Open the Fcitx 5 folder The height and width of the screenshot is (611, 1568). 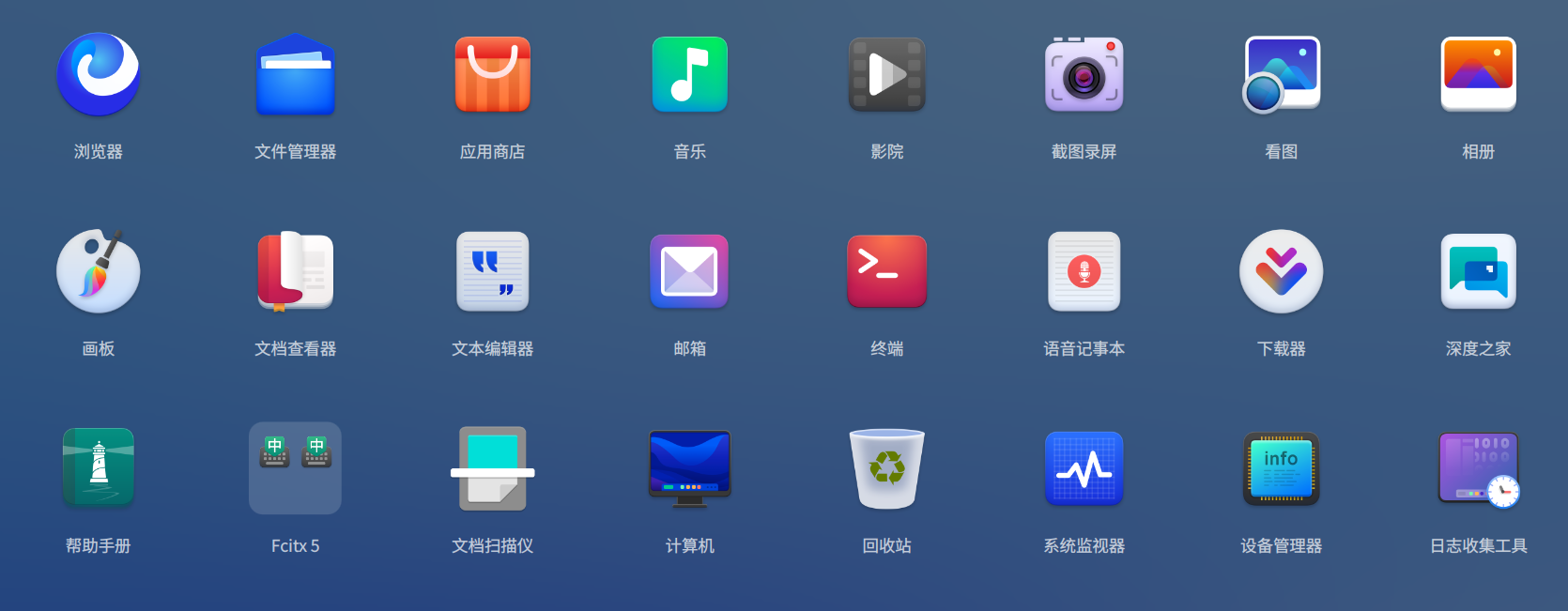click(x=296, y=468)
